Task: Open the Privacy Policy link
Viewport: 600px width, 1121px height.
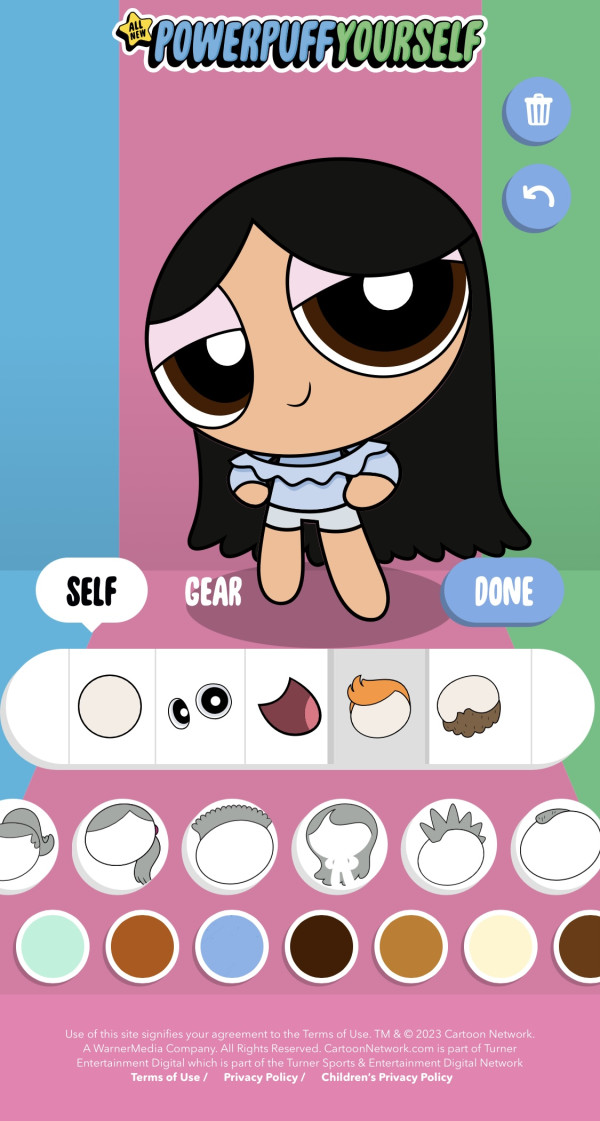Action: coord(260,1077)
